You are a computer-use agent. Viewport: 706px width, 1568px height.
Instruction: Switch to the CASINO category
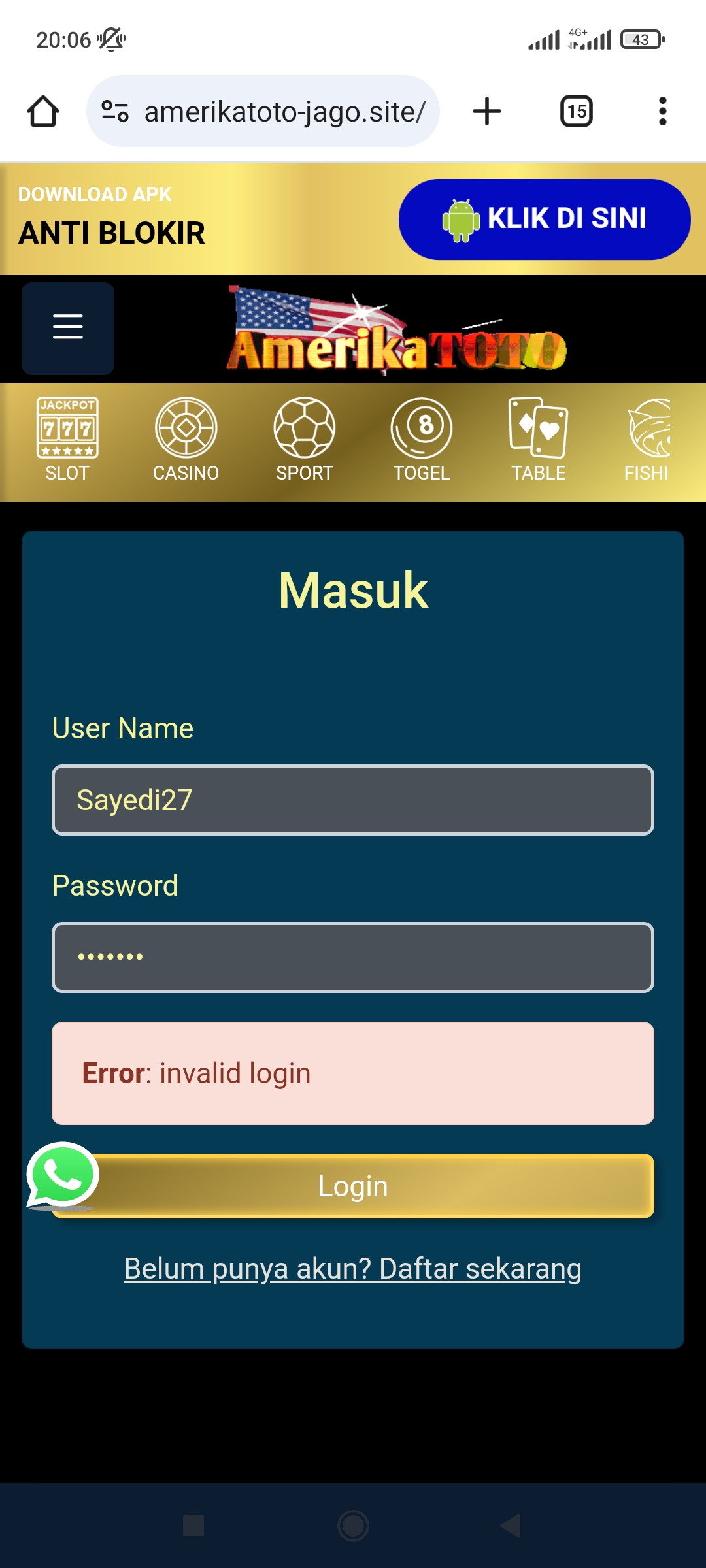(186, 439)
